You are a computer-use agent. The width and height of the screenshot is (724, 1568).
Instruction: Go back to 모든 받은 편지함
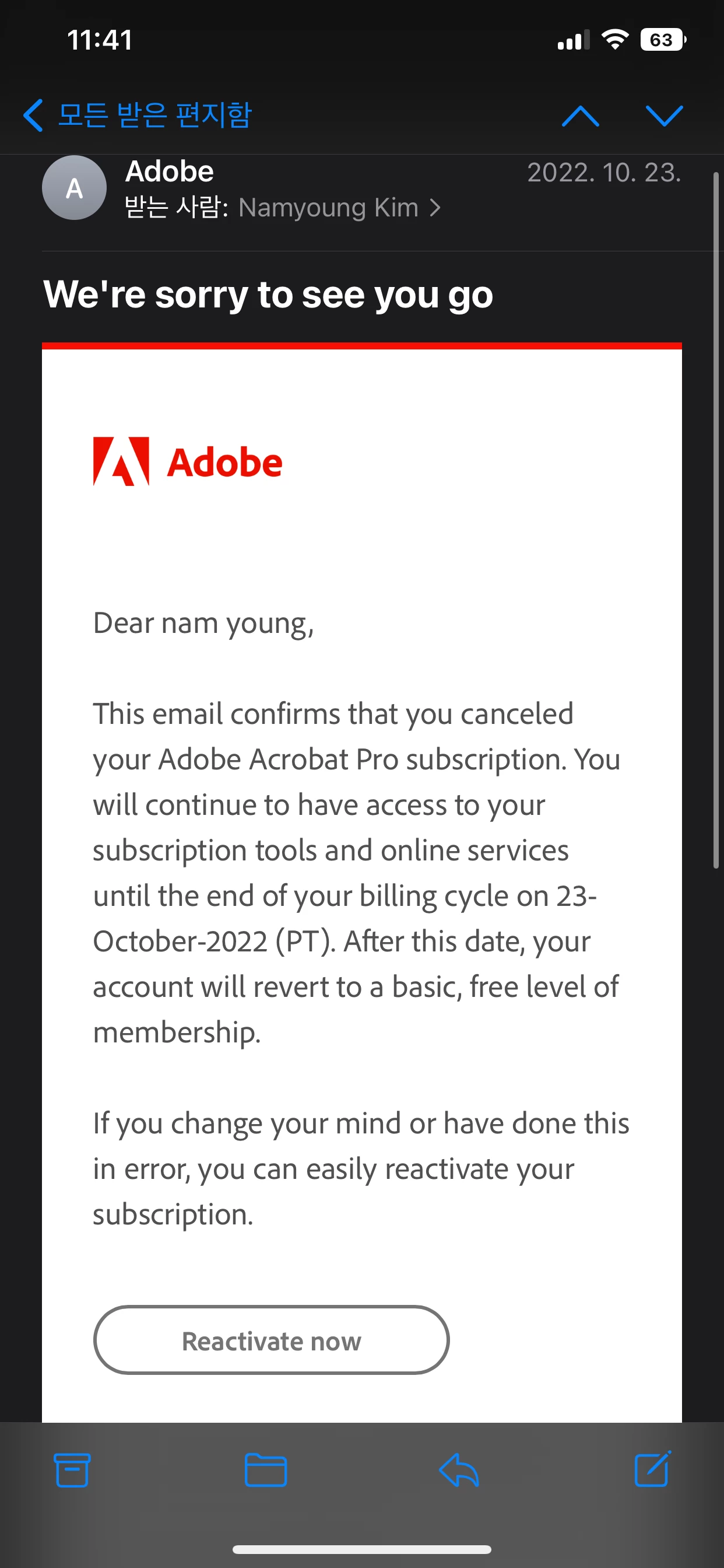point(138,115)
